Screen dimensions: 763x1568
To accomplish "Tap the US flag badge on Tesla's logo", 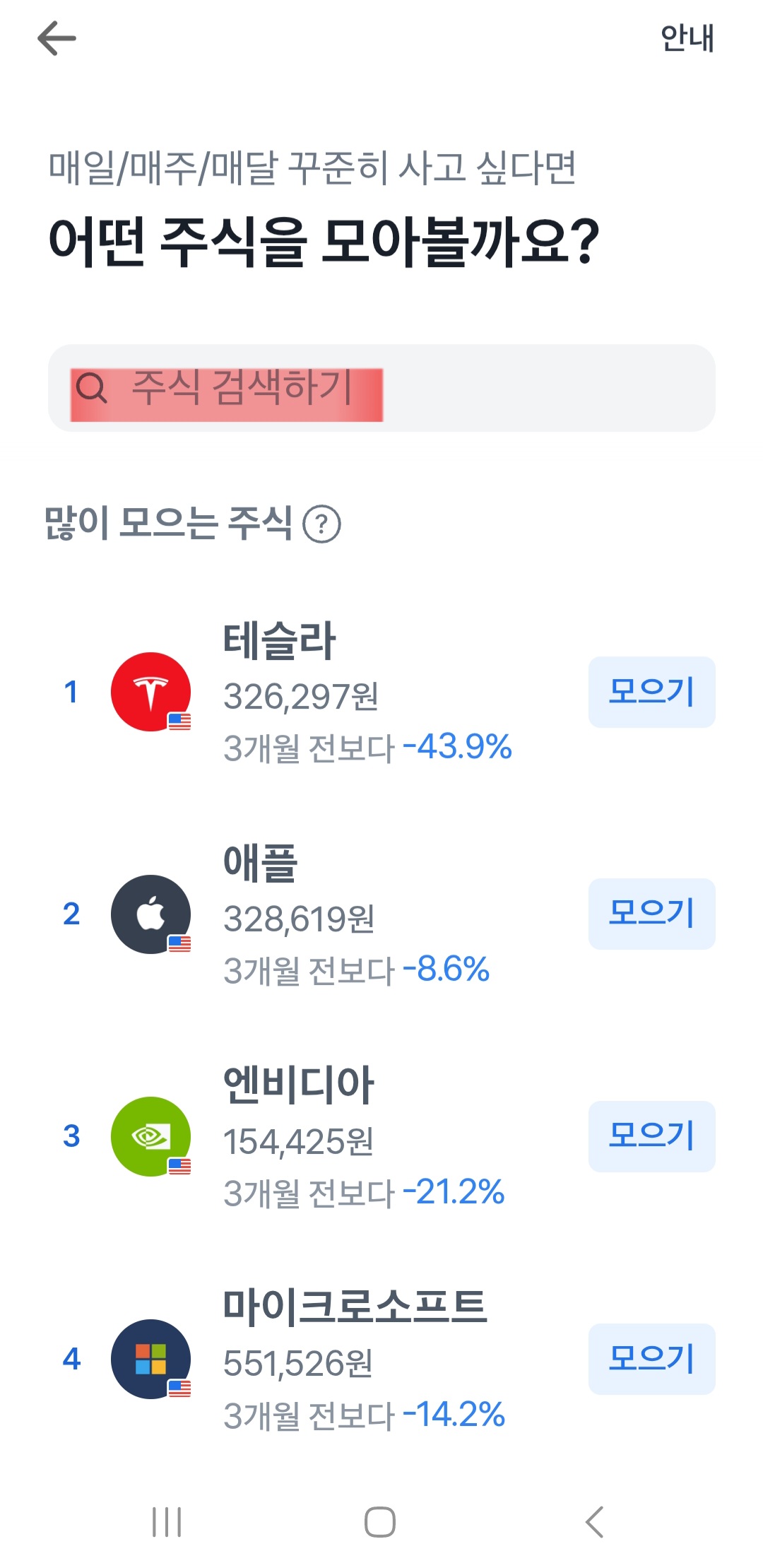I will click(180, 722).
